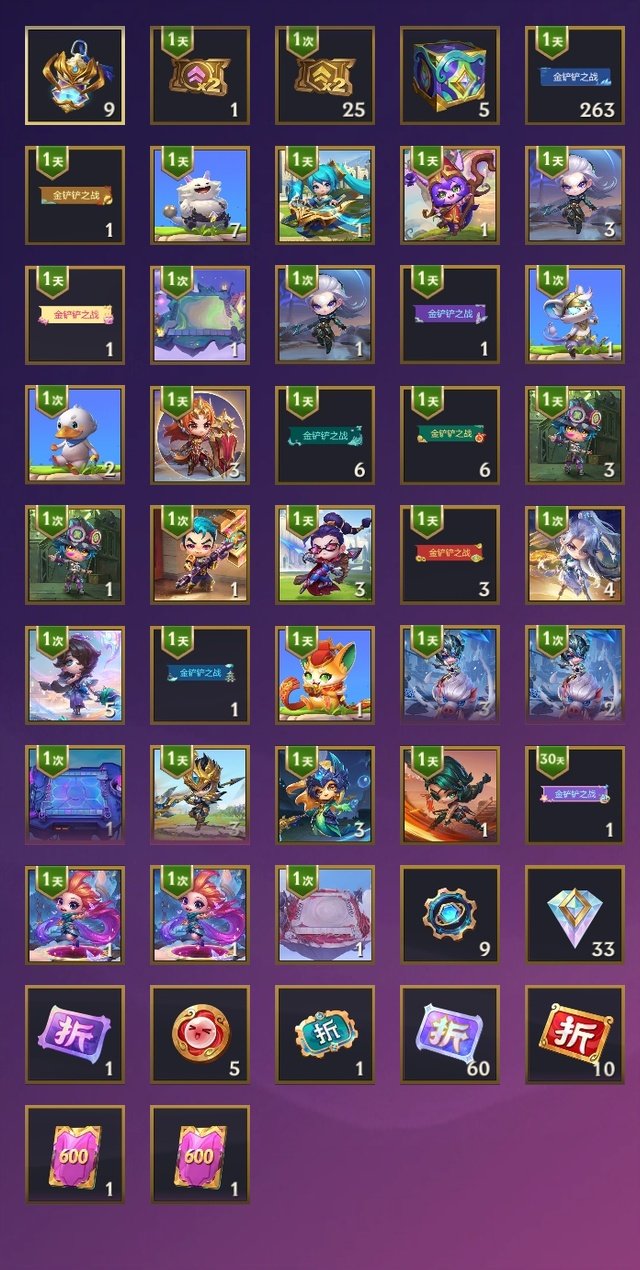Tap the red 金铲铲之战 banner with count 3
The width and height of the screenshot is (640, 1270).
450,555
